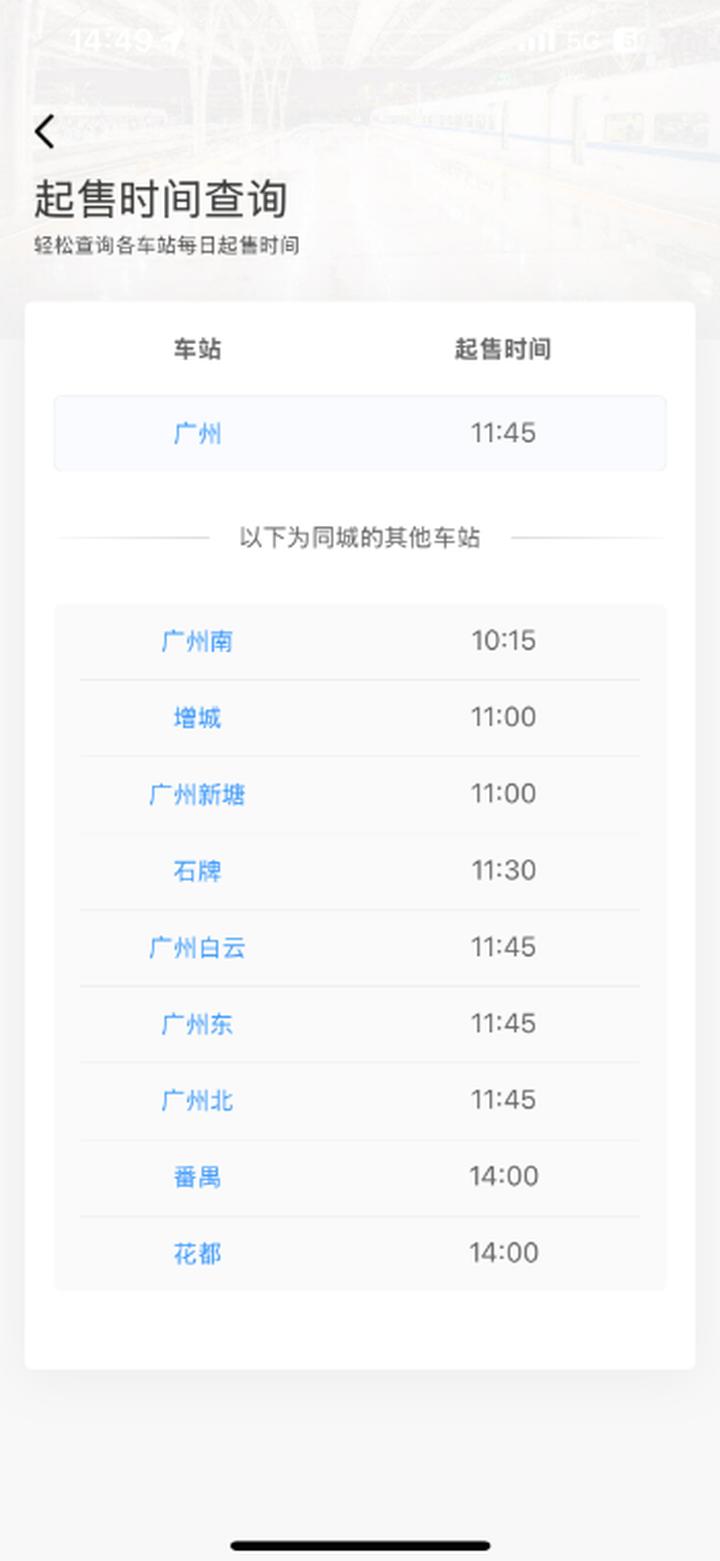View 广州白云 station
This screenshot has width=720, height=1561.
197,947
